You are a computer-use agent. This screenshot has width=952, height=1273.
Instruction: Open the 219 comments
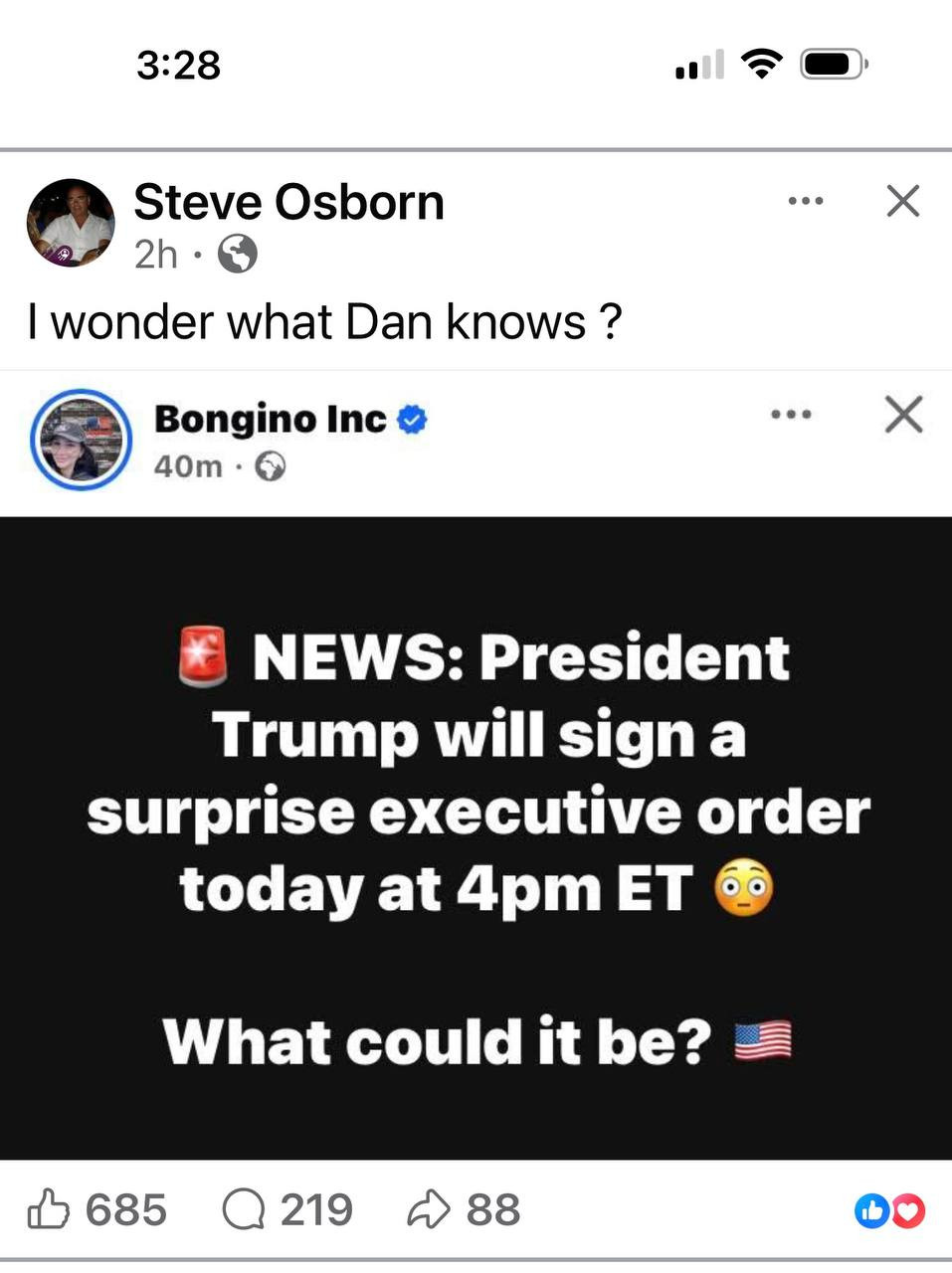point(286,1210)
